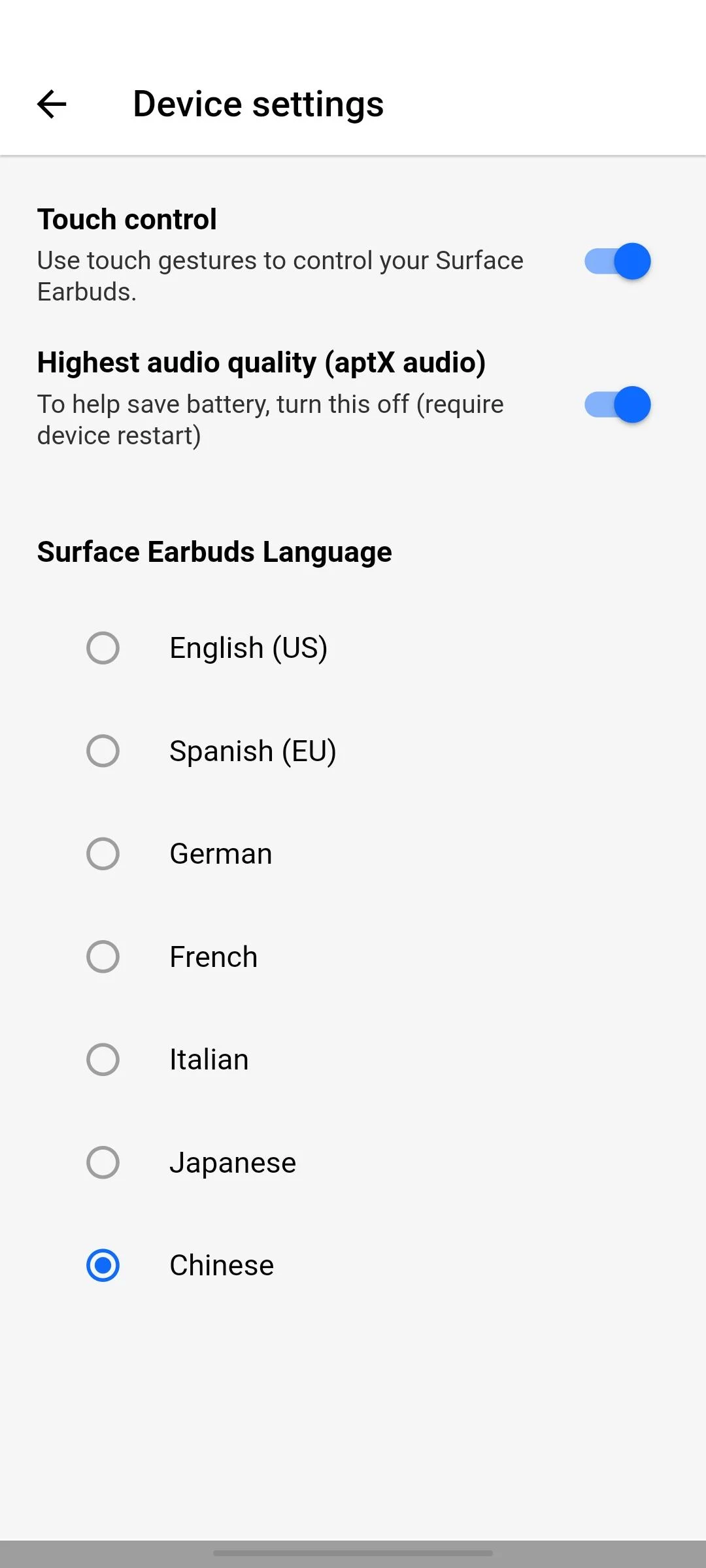
Task: Go back from Device settings
Action: (52, 104)
